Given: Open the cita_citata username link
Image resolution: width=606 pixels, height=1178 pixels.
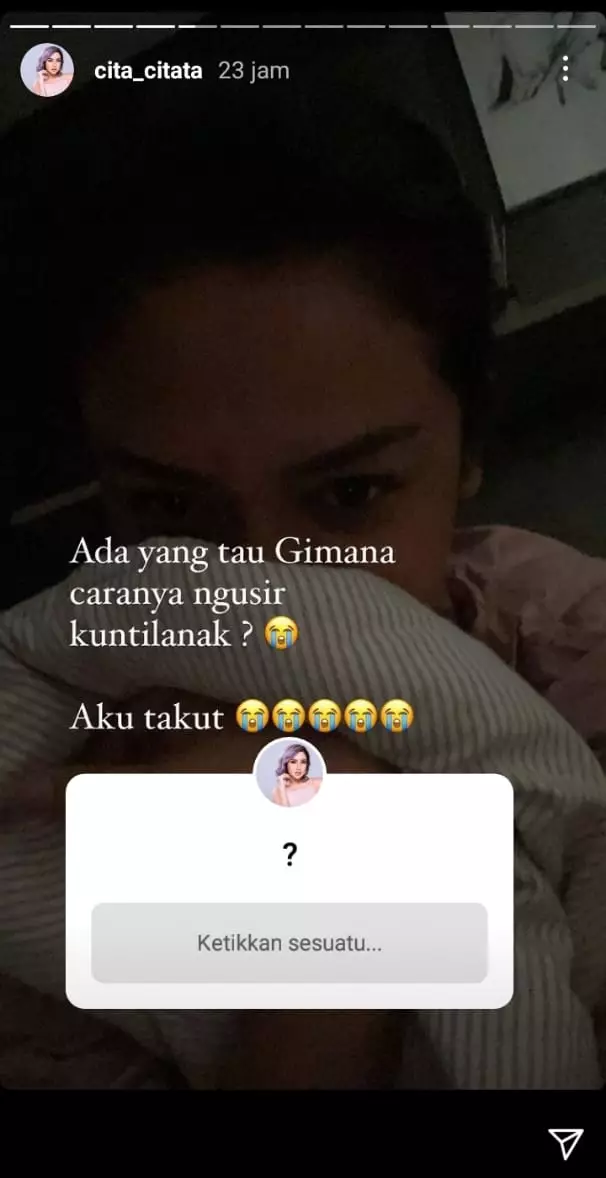Looking at the screenshot, I should click(x=148, y=71).
